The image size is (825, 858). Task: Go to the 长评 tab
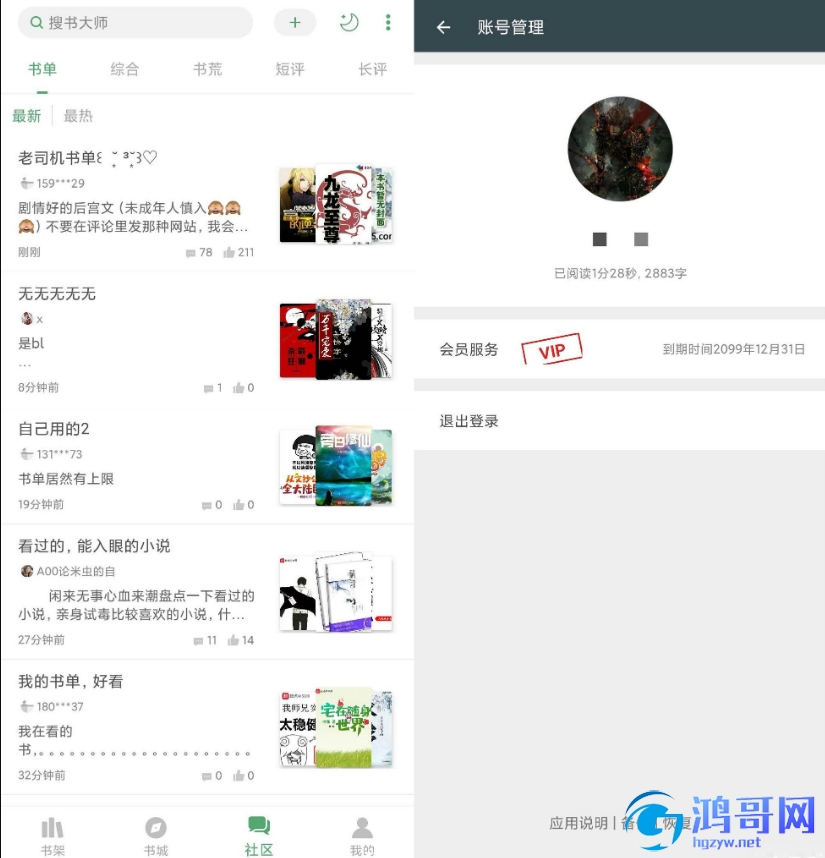click(372, 69)
